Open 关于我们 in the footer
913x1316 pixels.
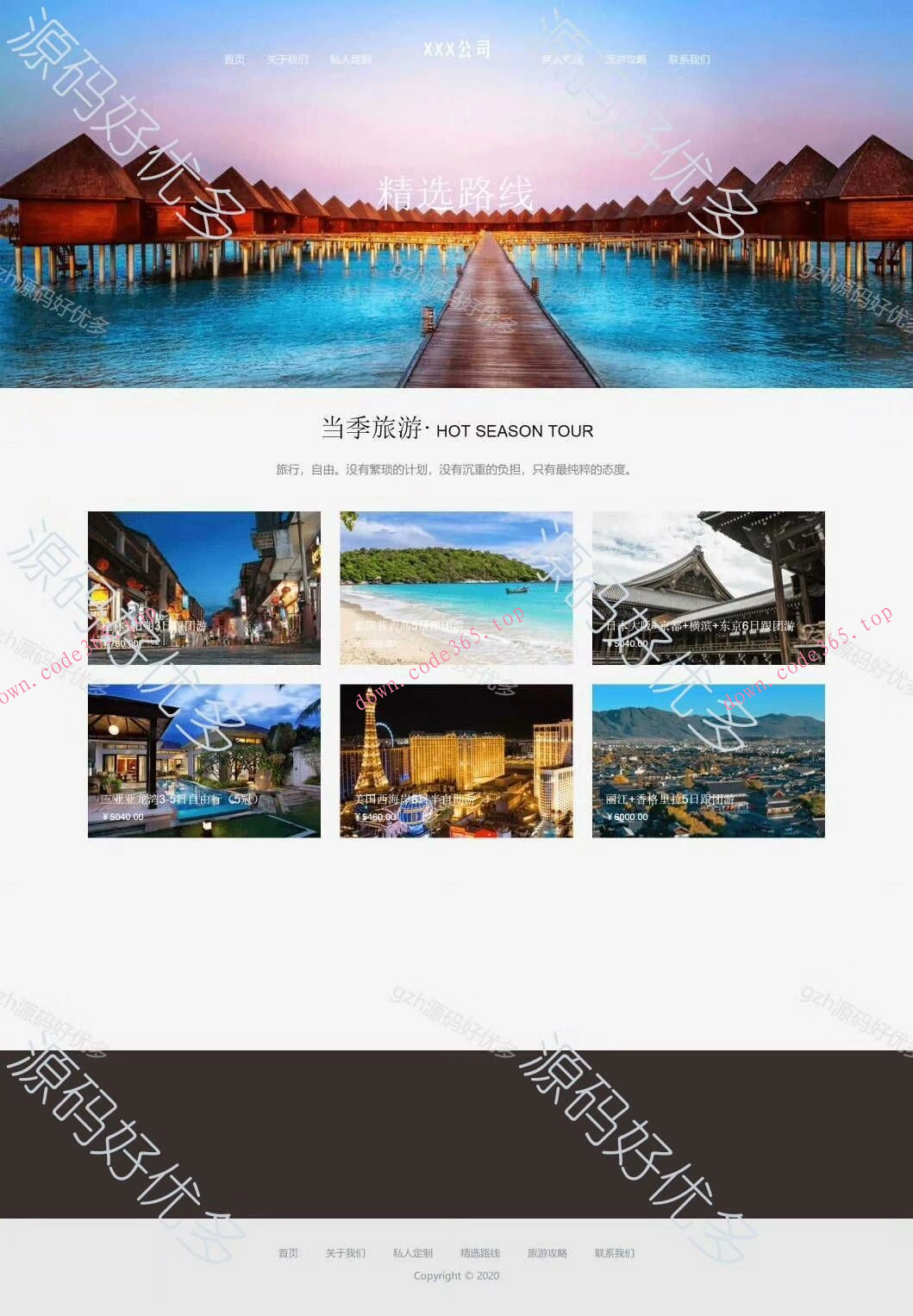(x=345, y=1253)
